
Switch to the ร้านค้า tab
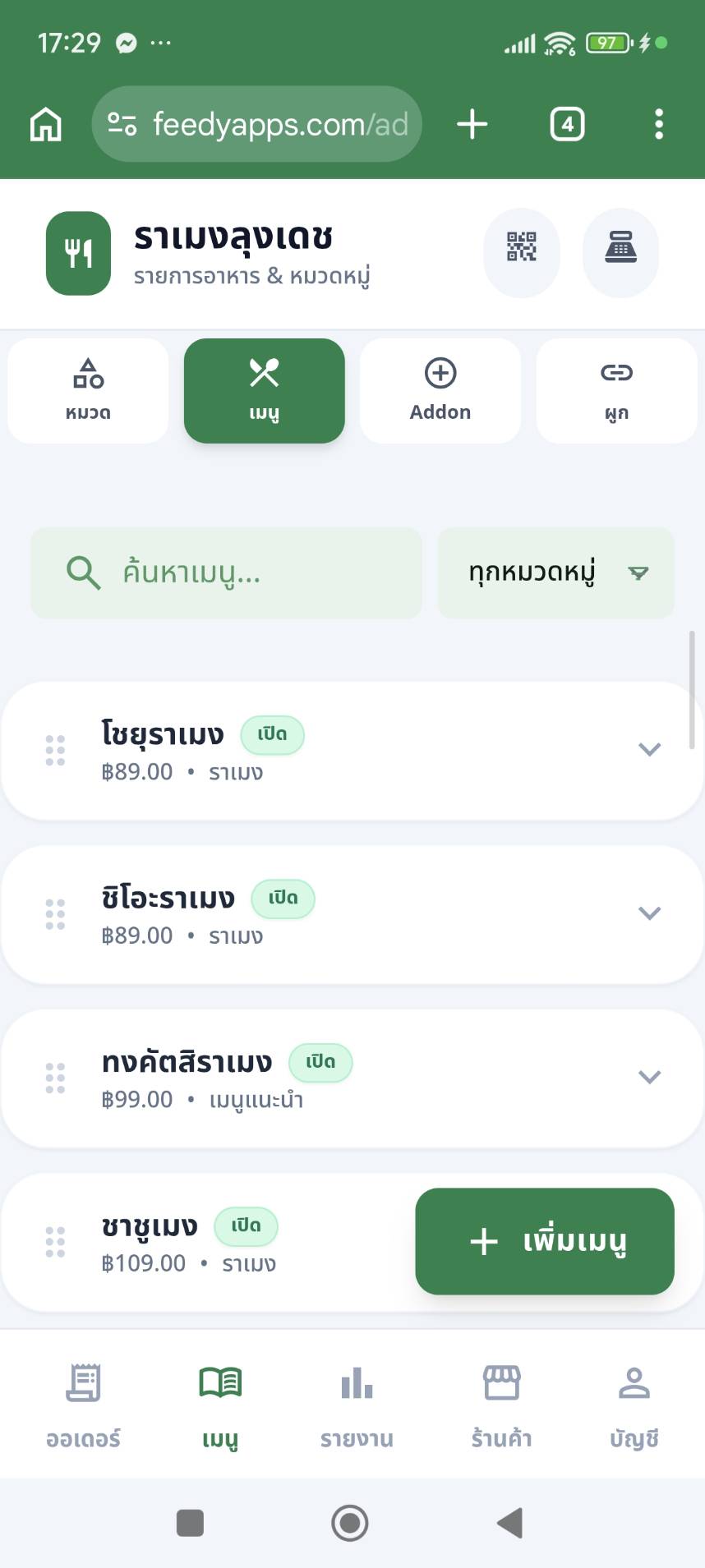coord(501,1404)
